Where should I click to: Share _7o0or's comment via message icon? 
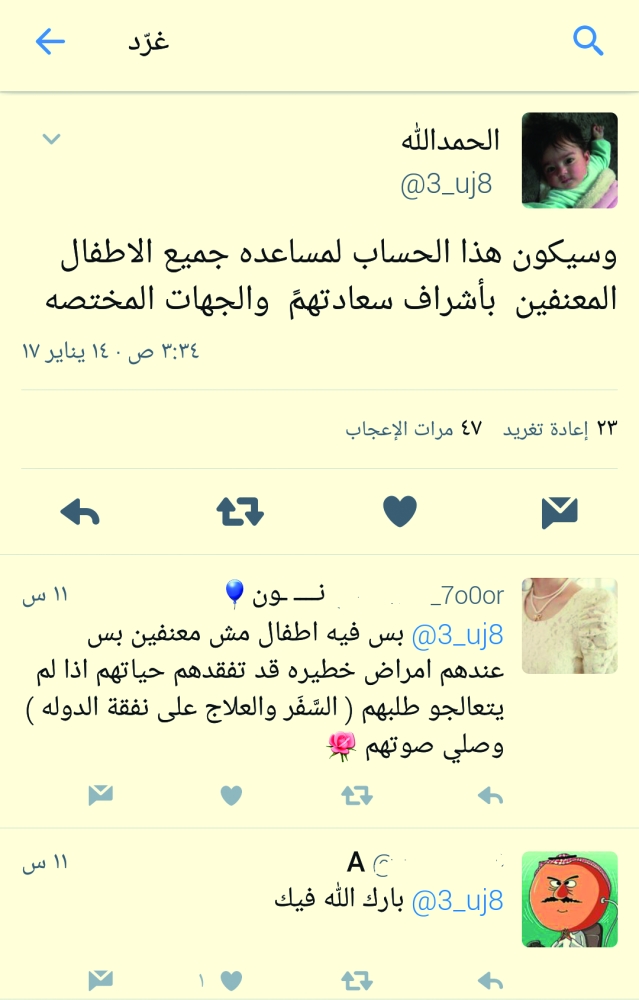100,795
